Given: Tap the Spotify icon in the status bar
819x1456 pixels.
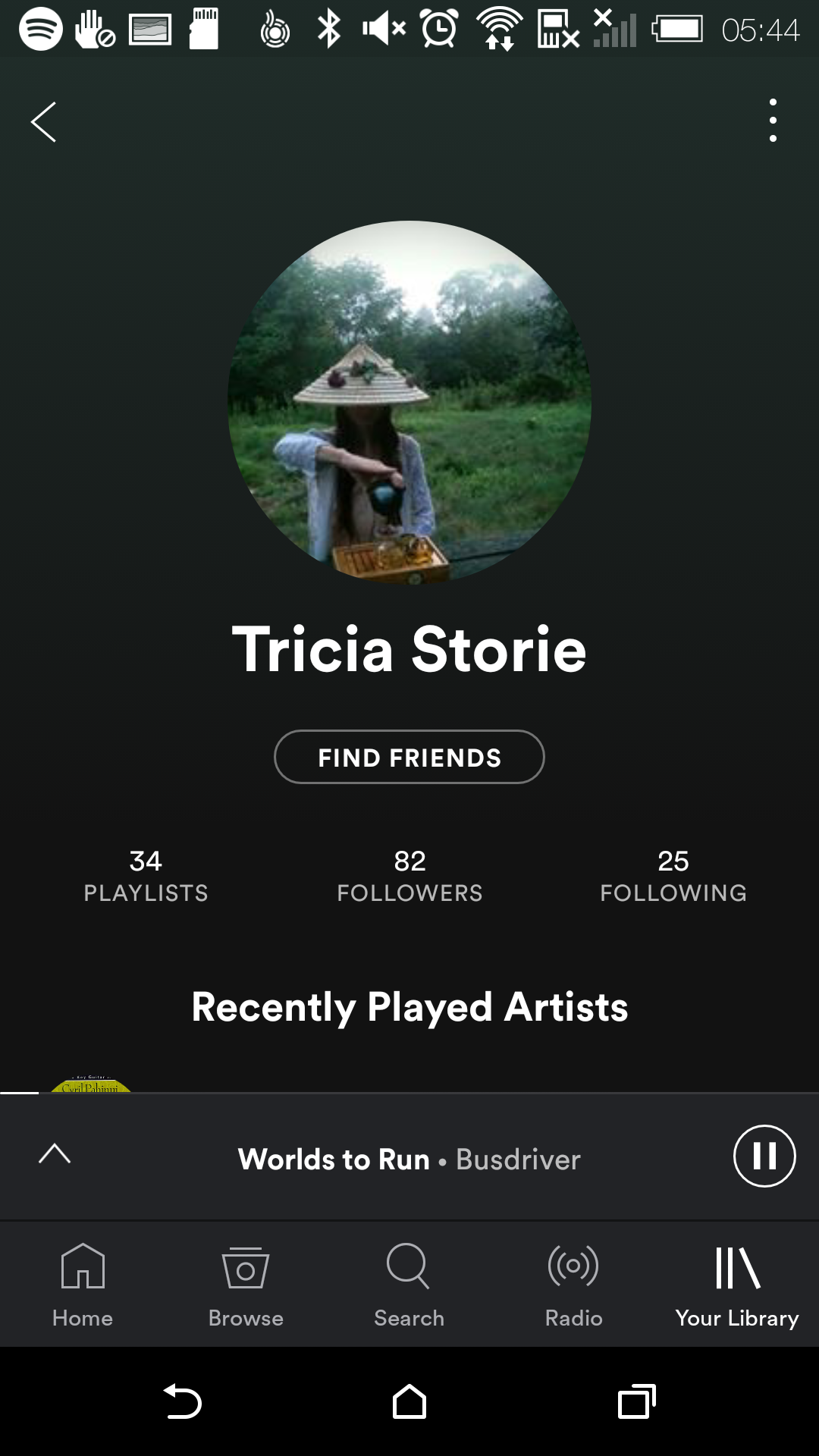Looking at the screenshot, I should click(x=39, y=30).
